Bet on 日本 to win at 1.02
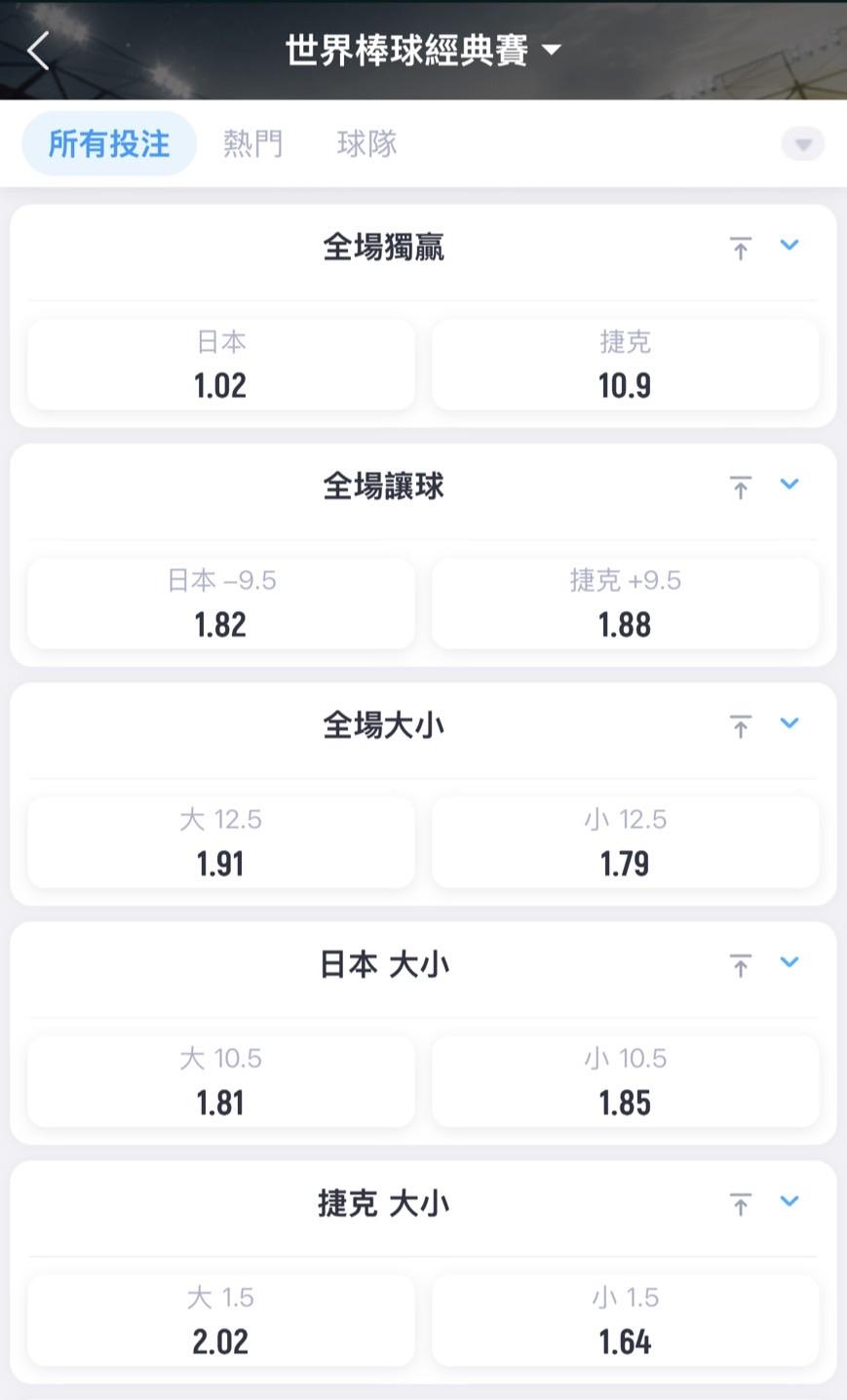This screenshot has width=847, height=1400. pos(221,365)
